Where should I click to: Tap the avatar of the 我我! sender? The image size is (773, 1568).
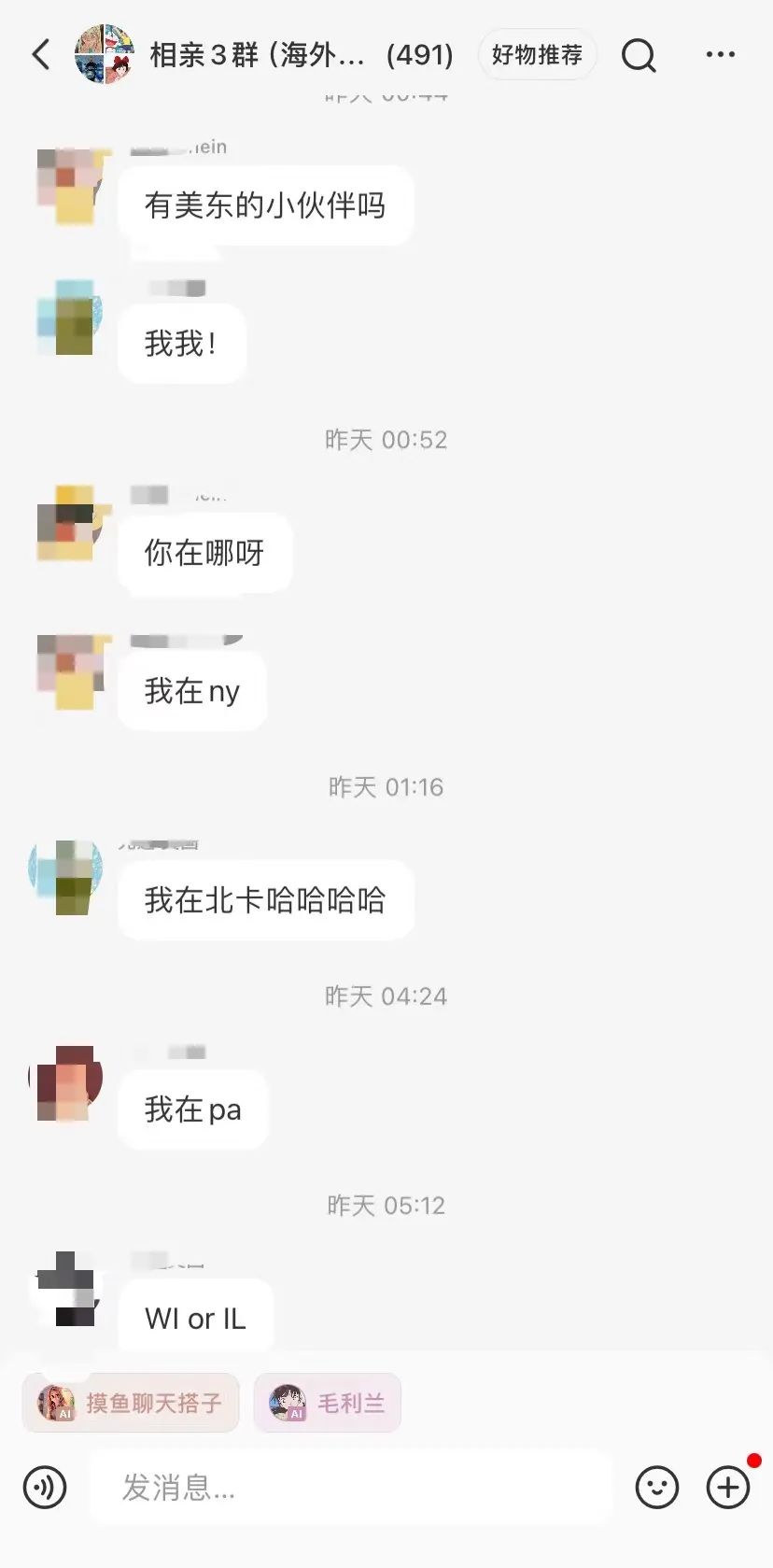[67, 318]
